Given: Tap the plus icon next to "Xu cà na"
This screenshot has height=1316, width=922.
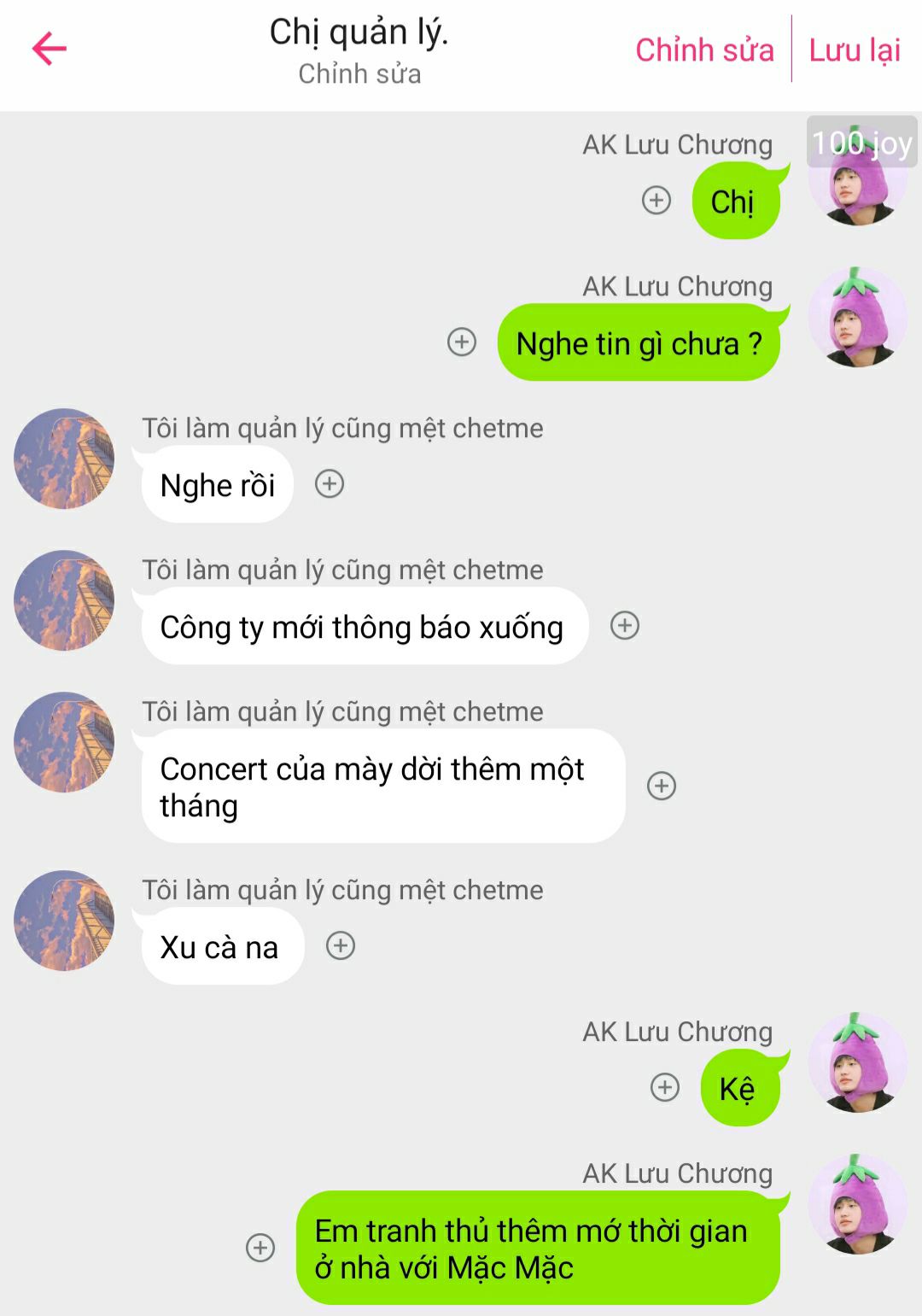Looking at the screenshot, I should tap(341, 946).
